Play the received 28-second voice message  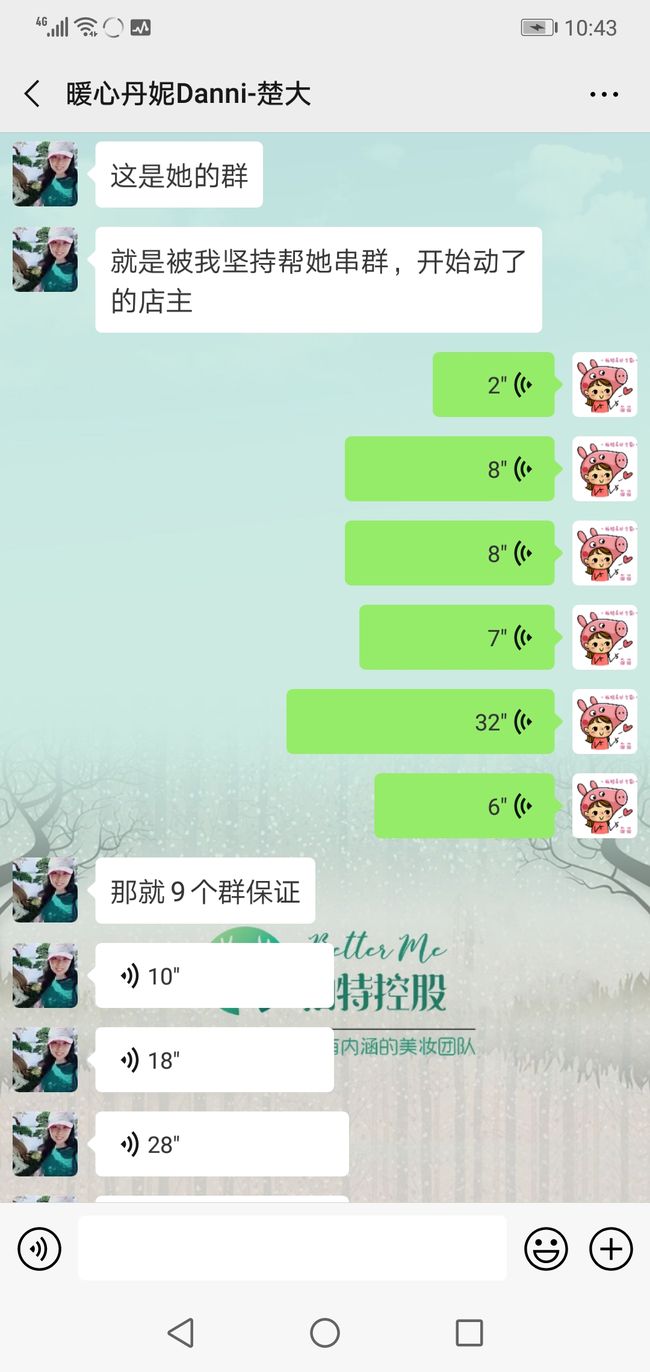coord(222,1143)
